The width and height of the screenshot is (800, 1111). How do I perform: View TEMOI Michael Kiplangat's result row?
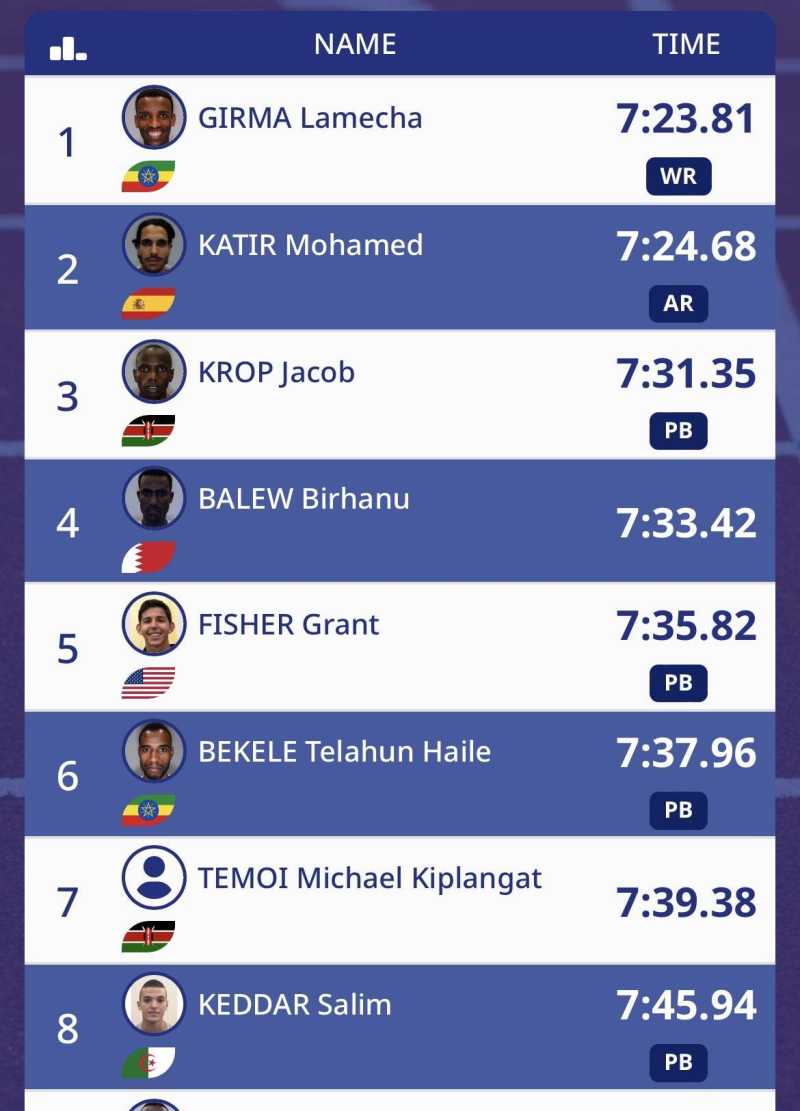point(400,900)
